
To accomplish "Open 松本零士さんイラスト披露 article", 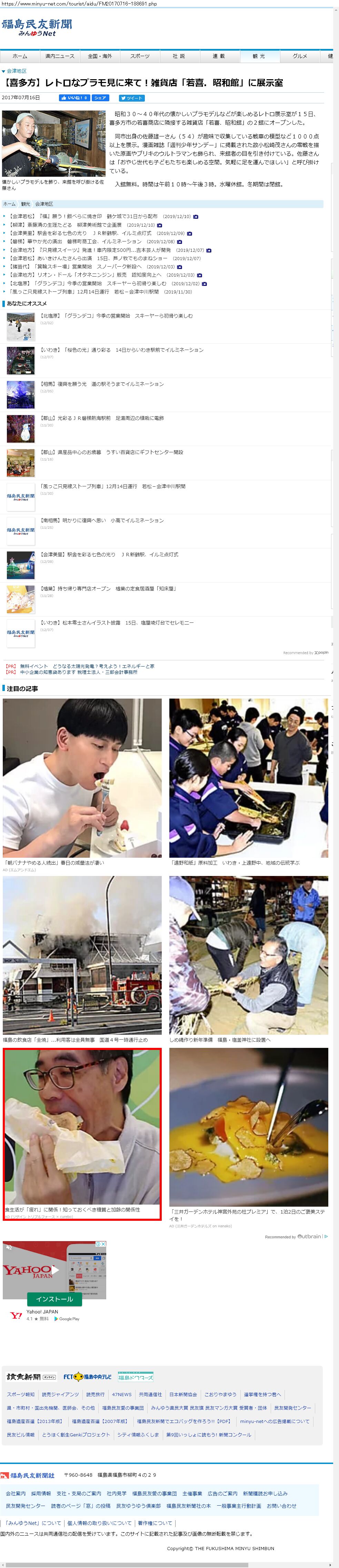I will [x=117, y=623].
